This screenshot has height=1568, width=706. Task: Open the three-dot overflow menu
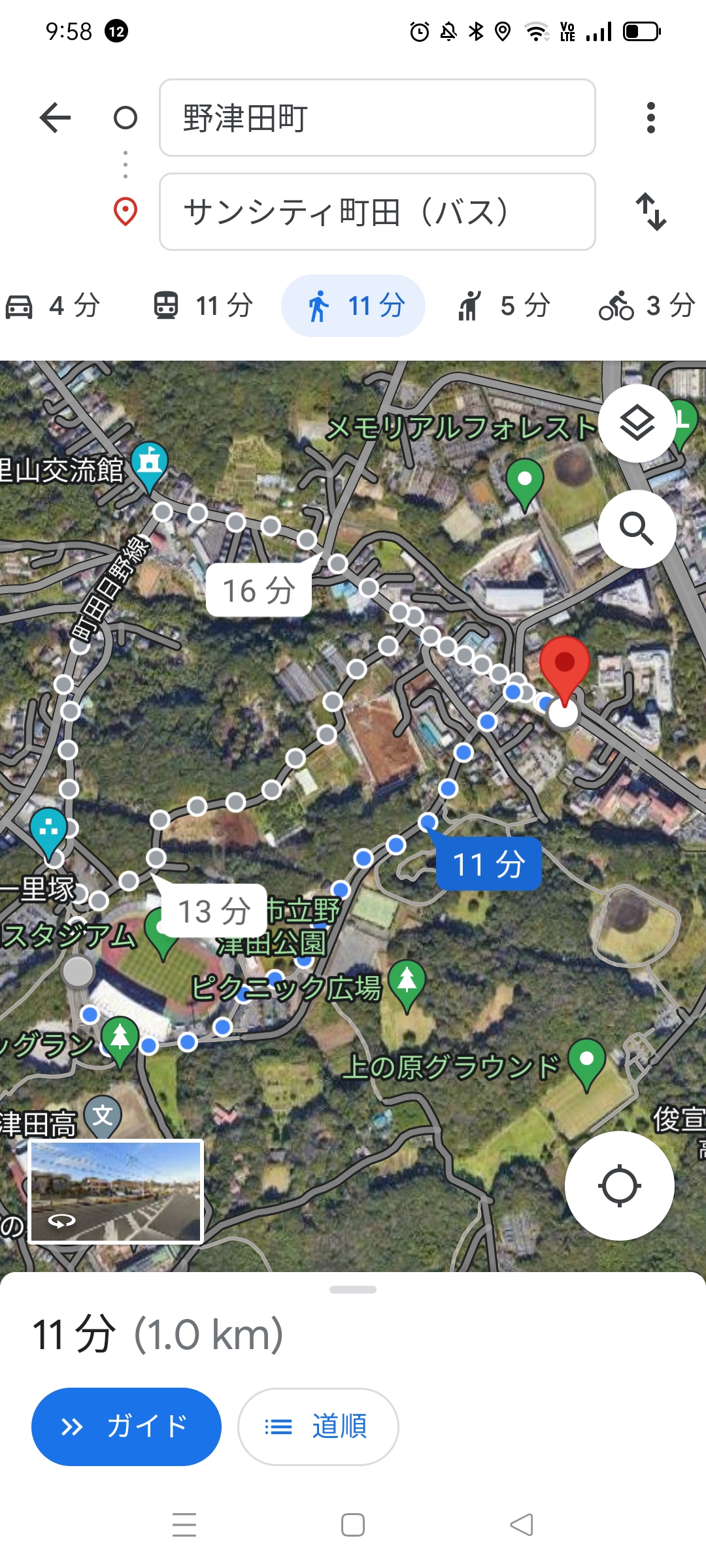pyautogui.click(x=650, y=118)
